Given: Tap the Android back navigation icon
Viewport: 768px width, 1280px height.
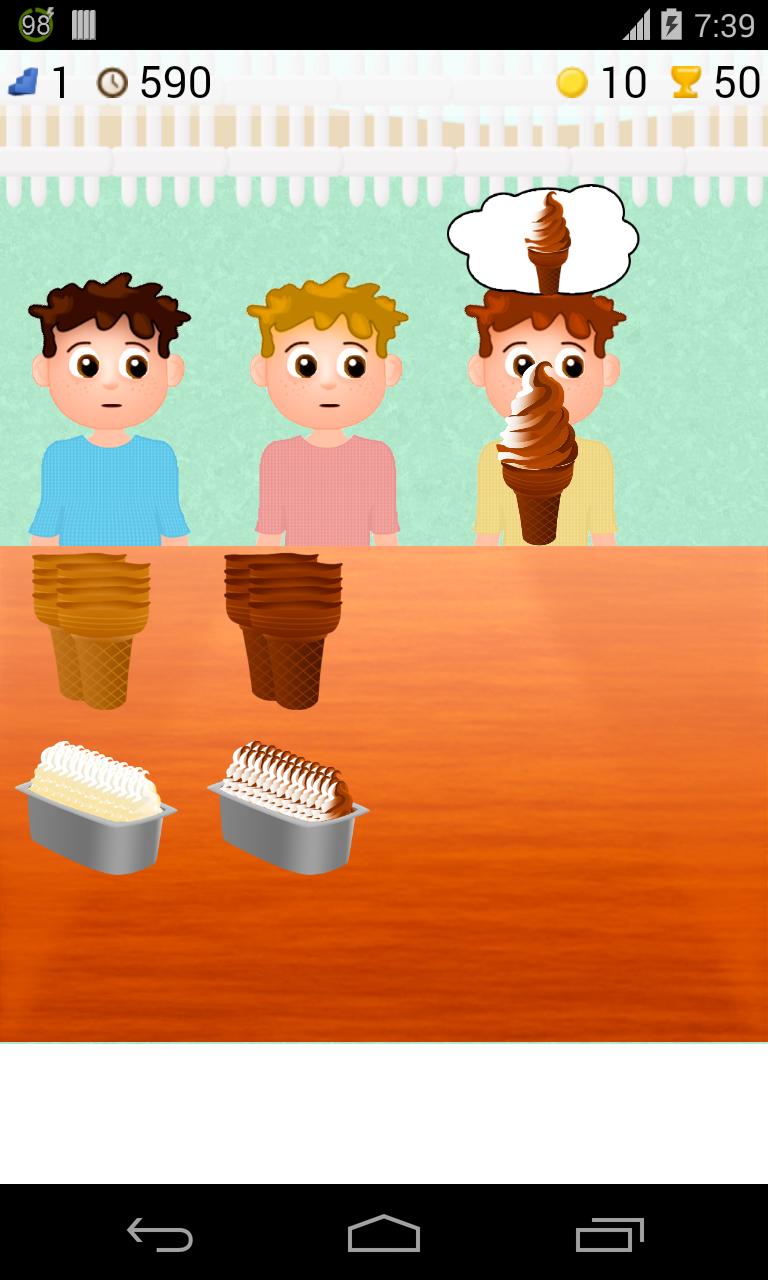Looking at the screenshot, I should tap(159, 1237).
